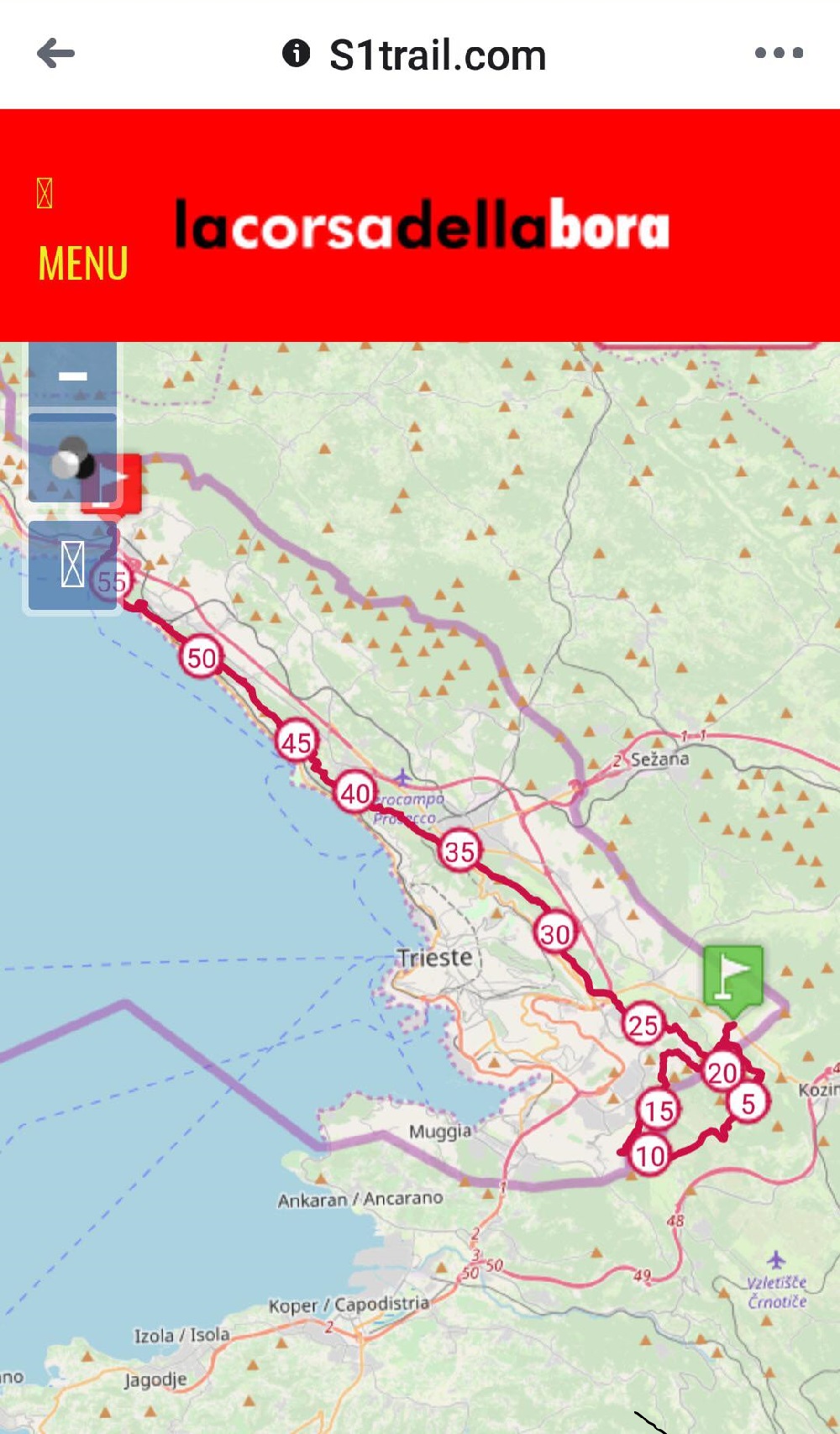Screen dimensions: 840x1434
Task: Zoom out the map
Action: (73, 376)
